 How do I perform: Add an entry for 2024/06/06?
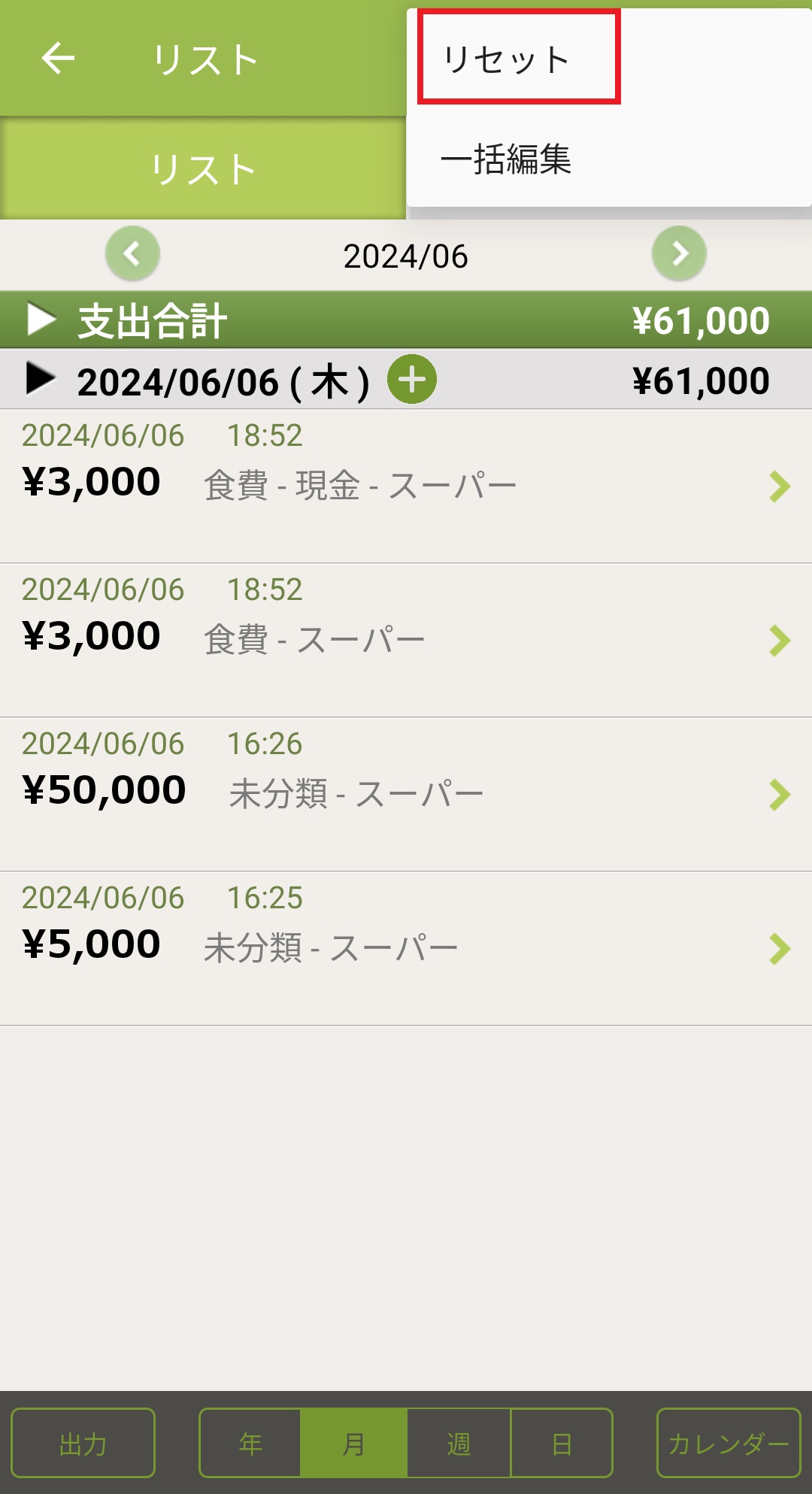tap(411, 379)
